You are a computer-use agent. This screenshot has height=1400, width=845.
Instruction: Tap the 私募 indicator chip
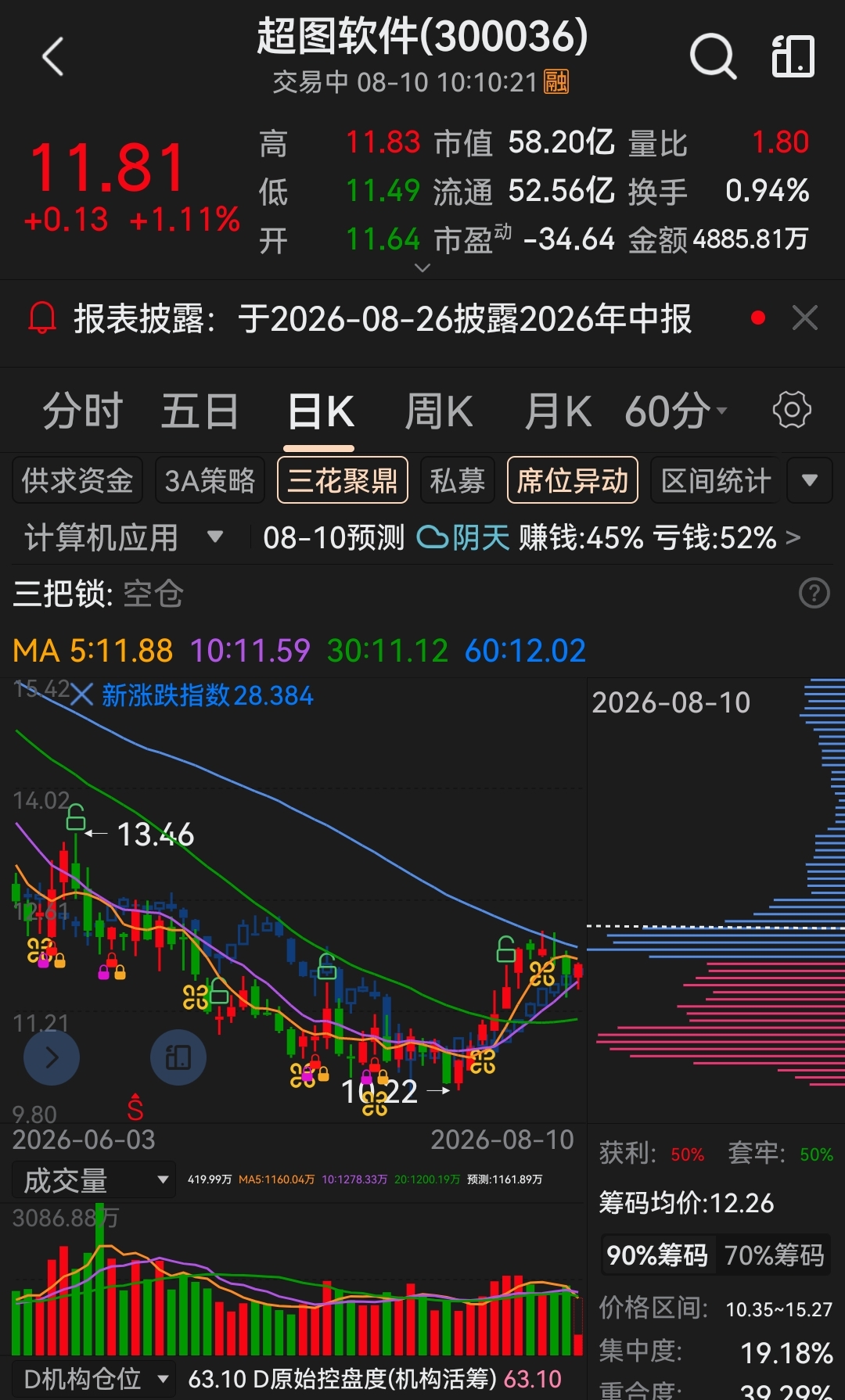coord(458,480)
